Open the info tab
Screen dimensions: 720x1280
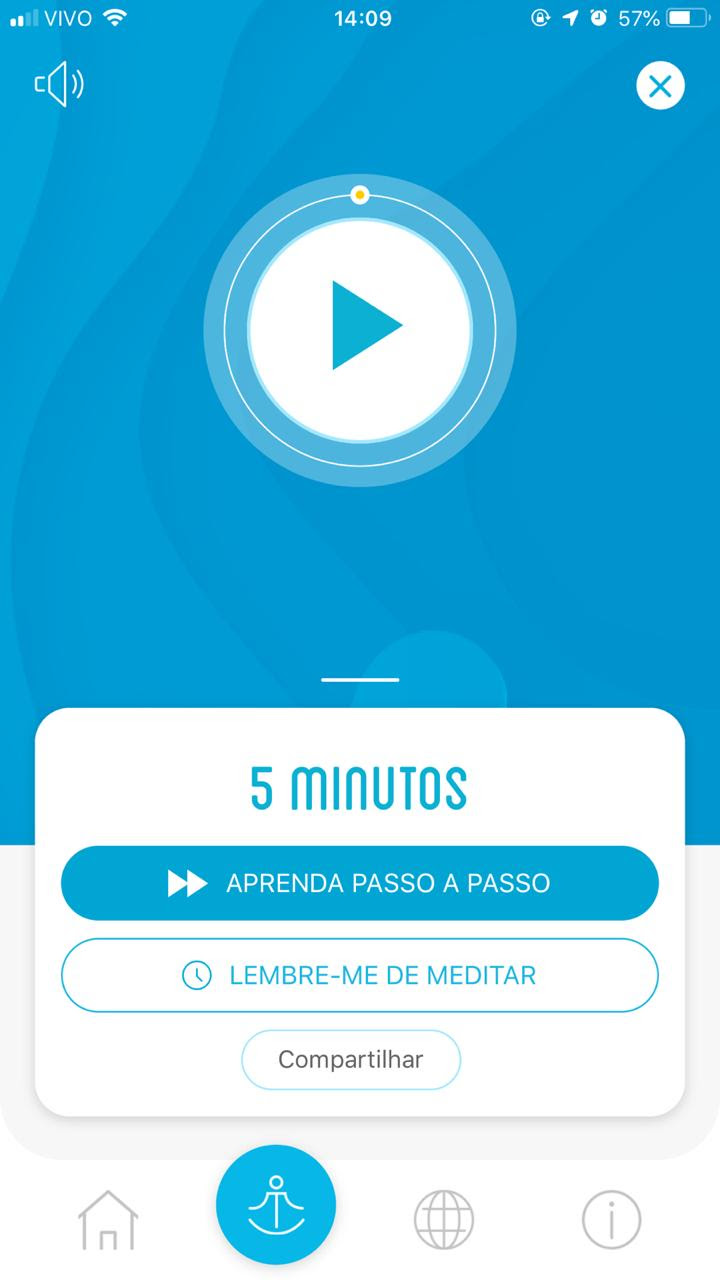point(611,1220)
